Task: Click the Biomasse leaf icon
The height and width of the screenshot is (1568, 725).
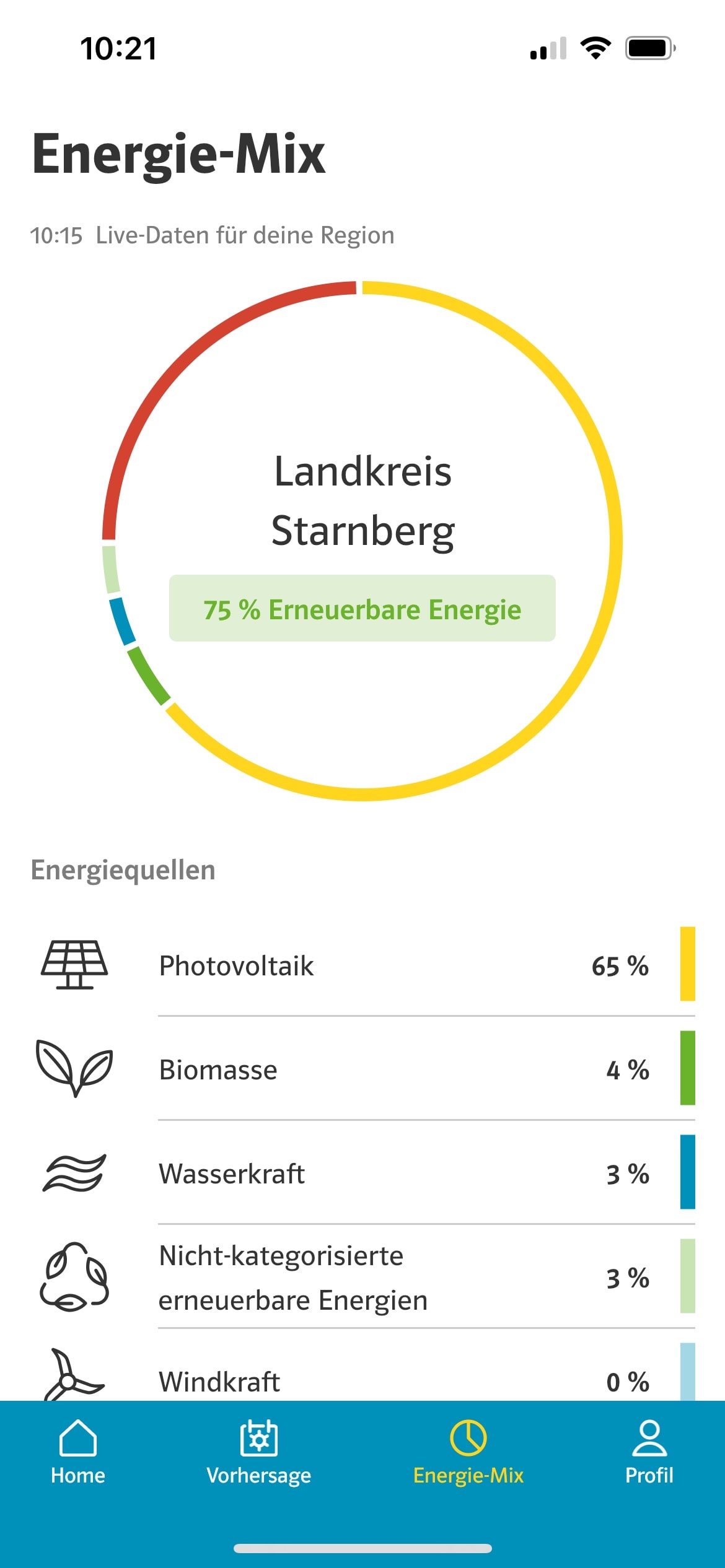Action: coord(74,1069)
